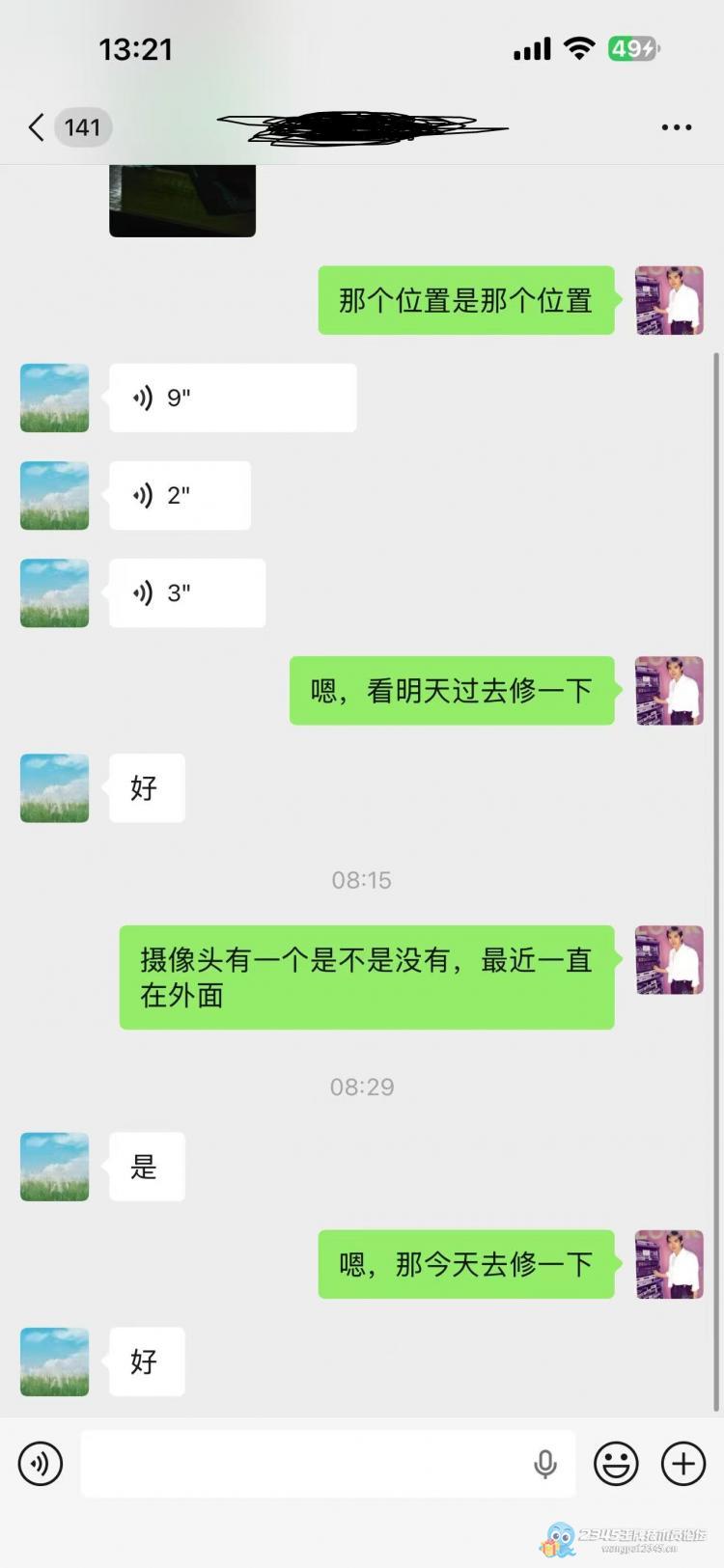Open the chat overflow menu
Viewport: 724px width, 1568px height.
point(676,127)
